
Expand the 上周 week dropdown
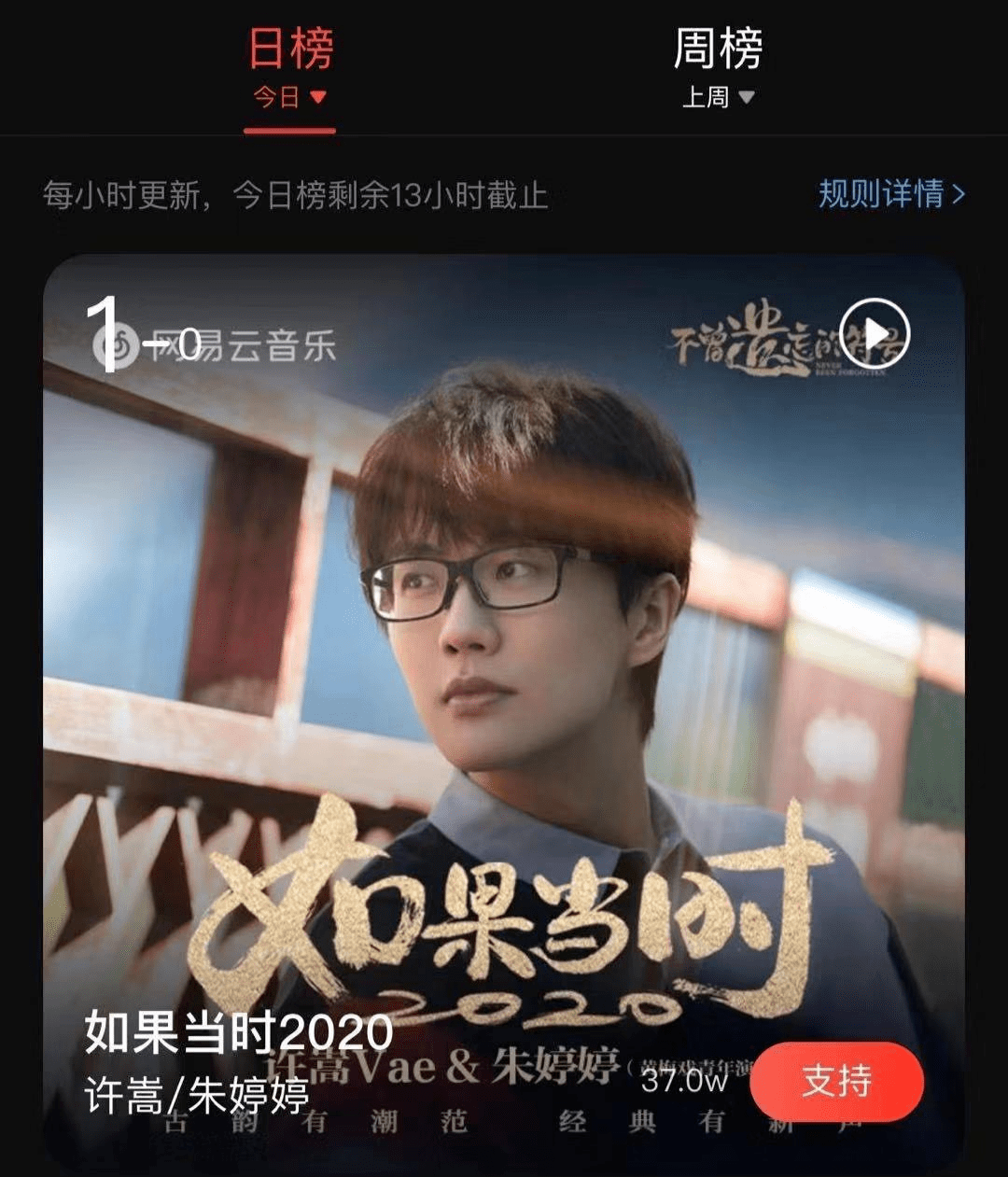(718, 97)
